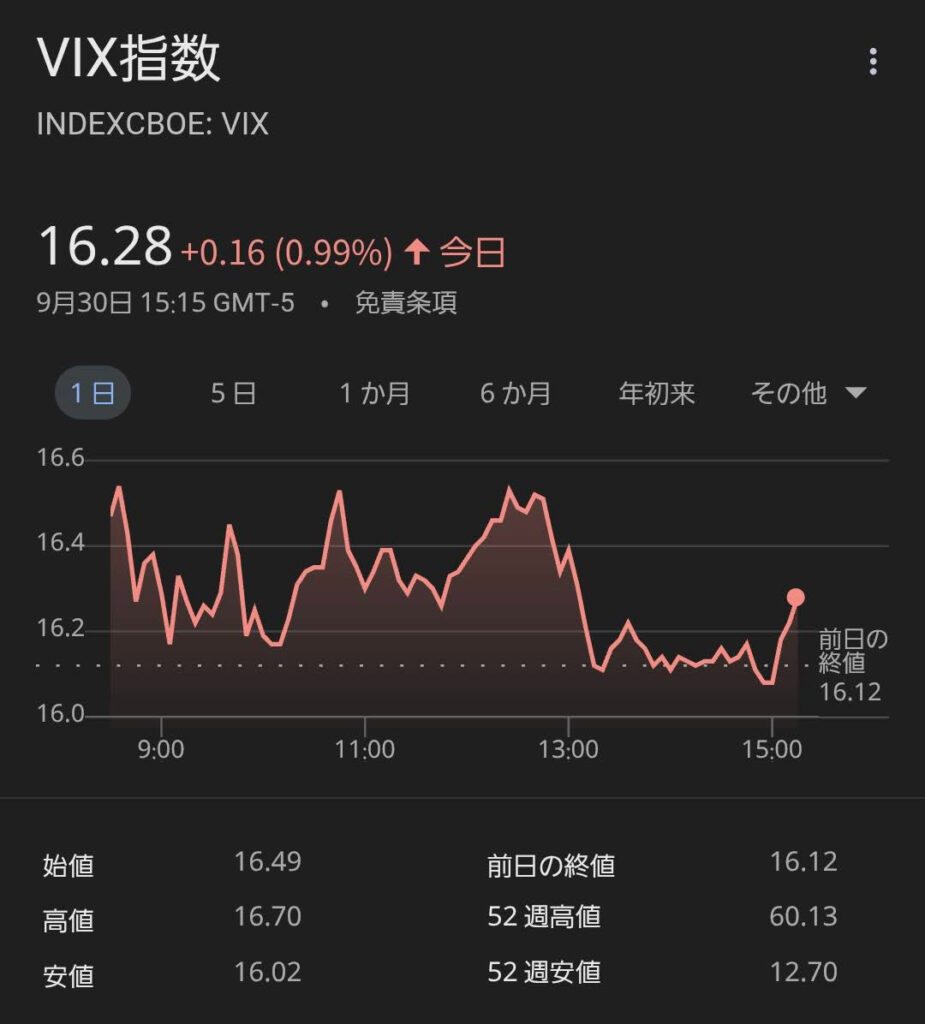
Task: Show the 1か月 chart
Action: point(374,393)
